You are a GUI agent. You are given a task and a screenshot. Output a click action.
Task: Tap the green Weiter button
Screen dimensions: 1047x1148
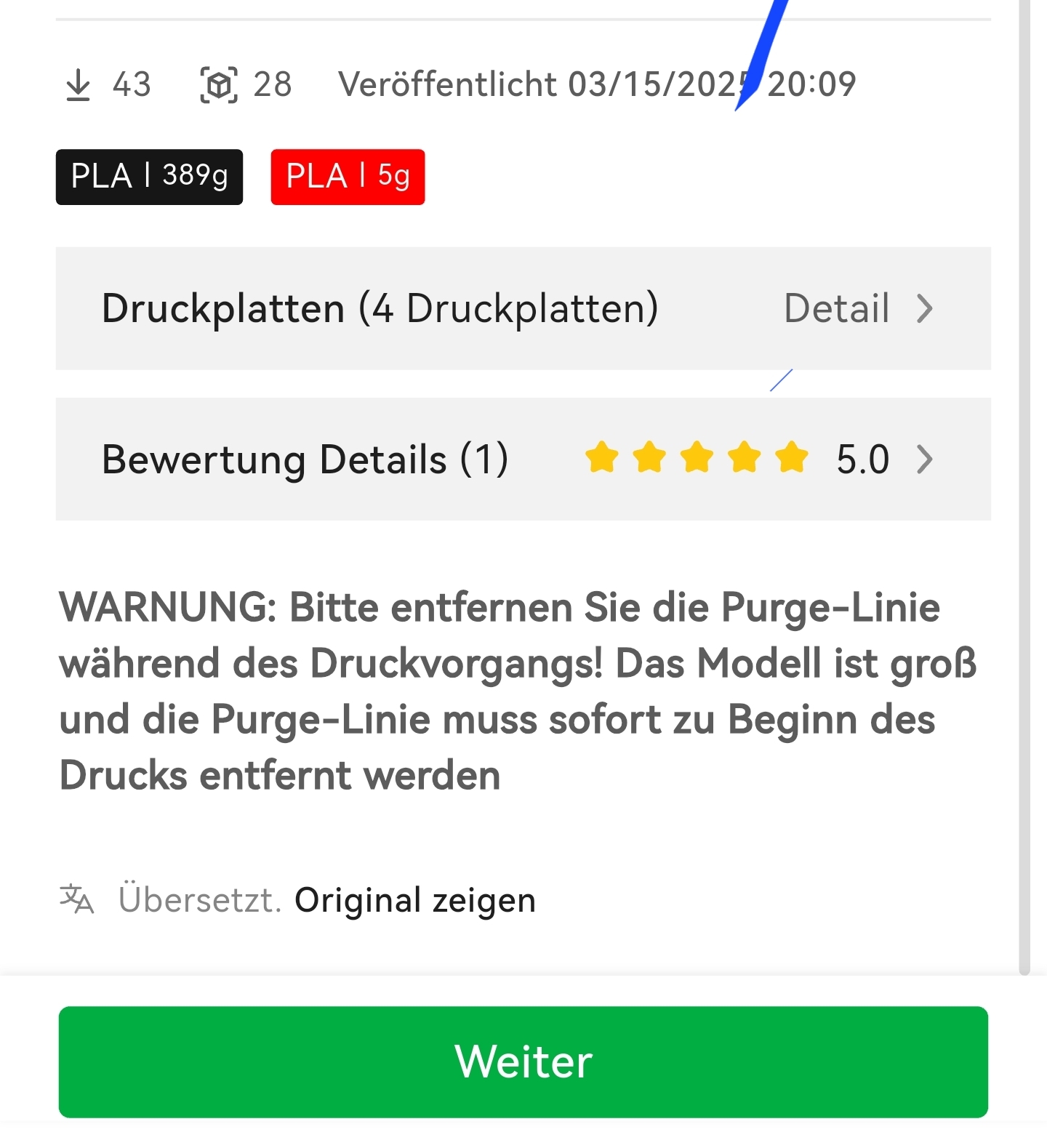point(523,1061)
